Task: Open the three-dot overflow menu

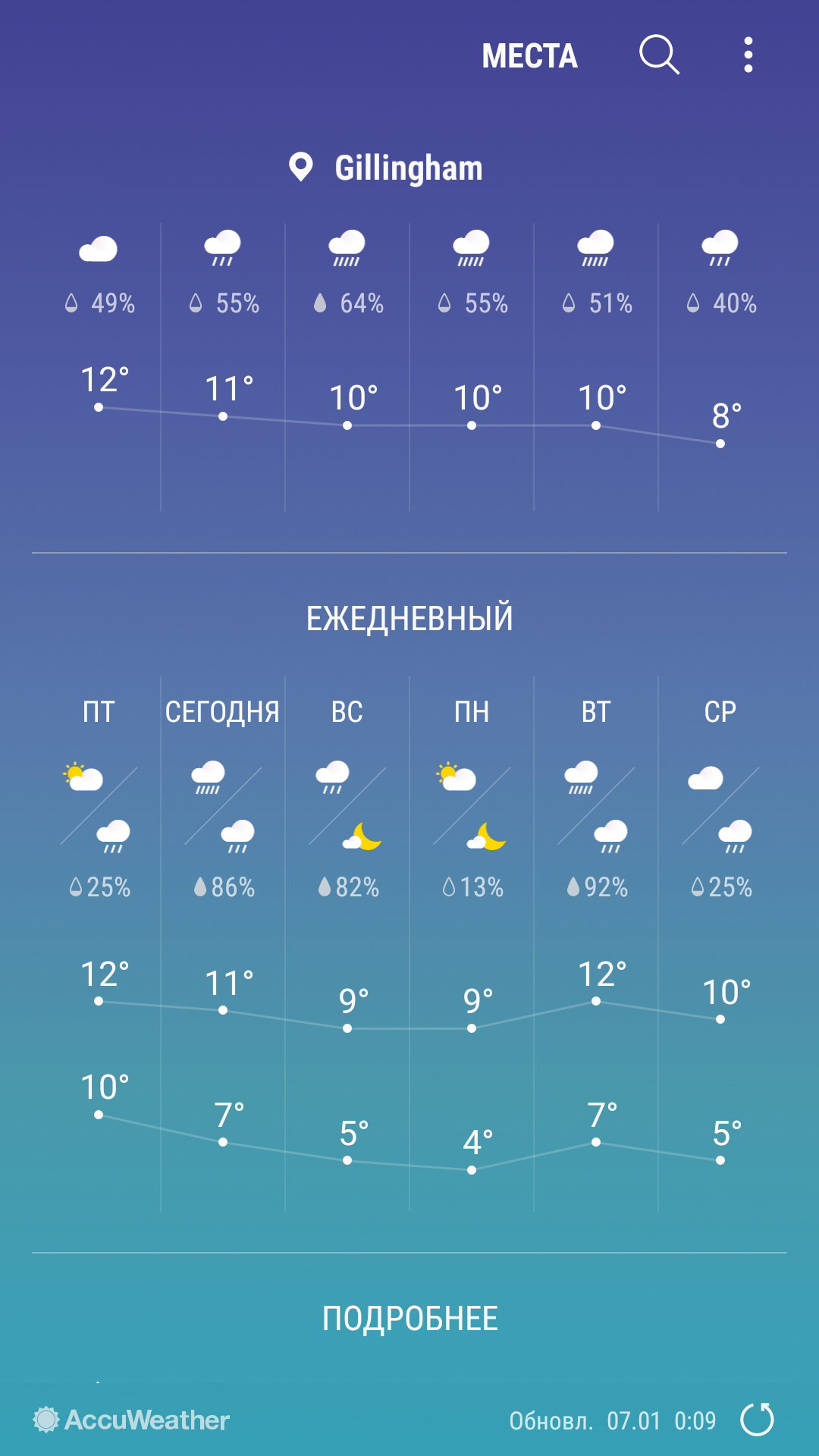Action: 748,55
